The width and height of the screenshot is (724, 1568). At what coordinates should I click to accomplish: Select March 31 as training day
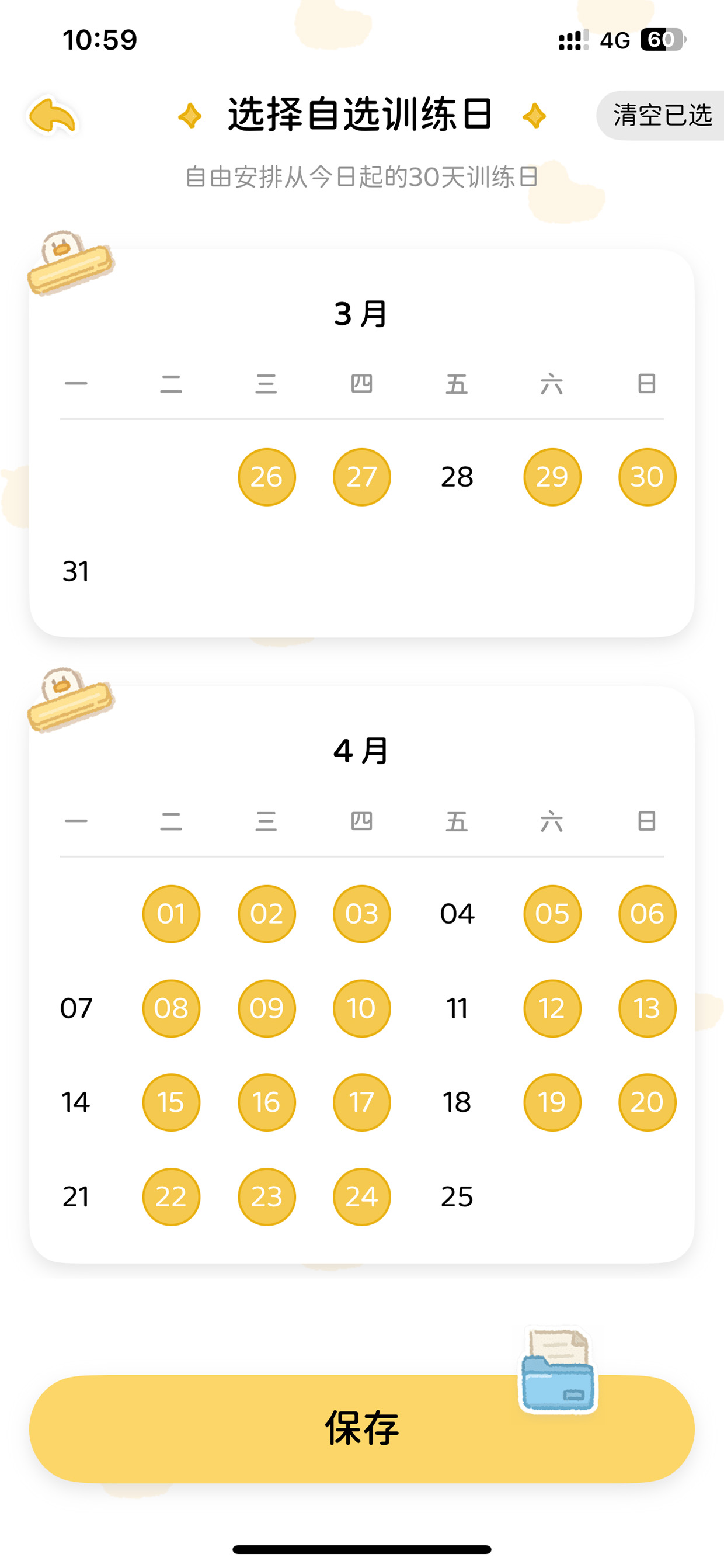coord(76,571)
